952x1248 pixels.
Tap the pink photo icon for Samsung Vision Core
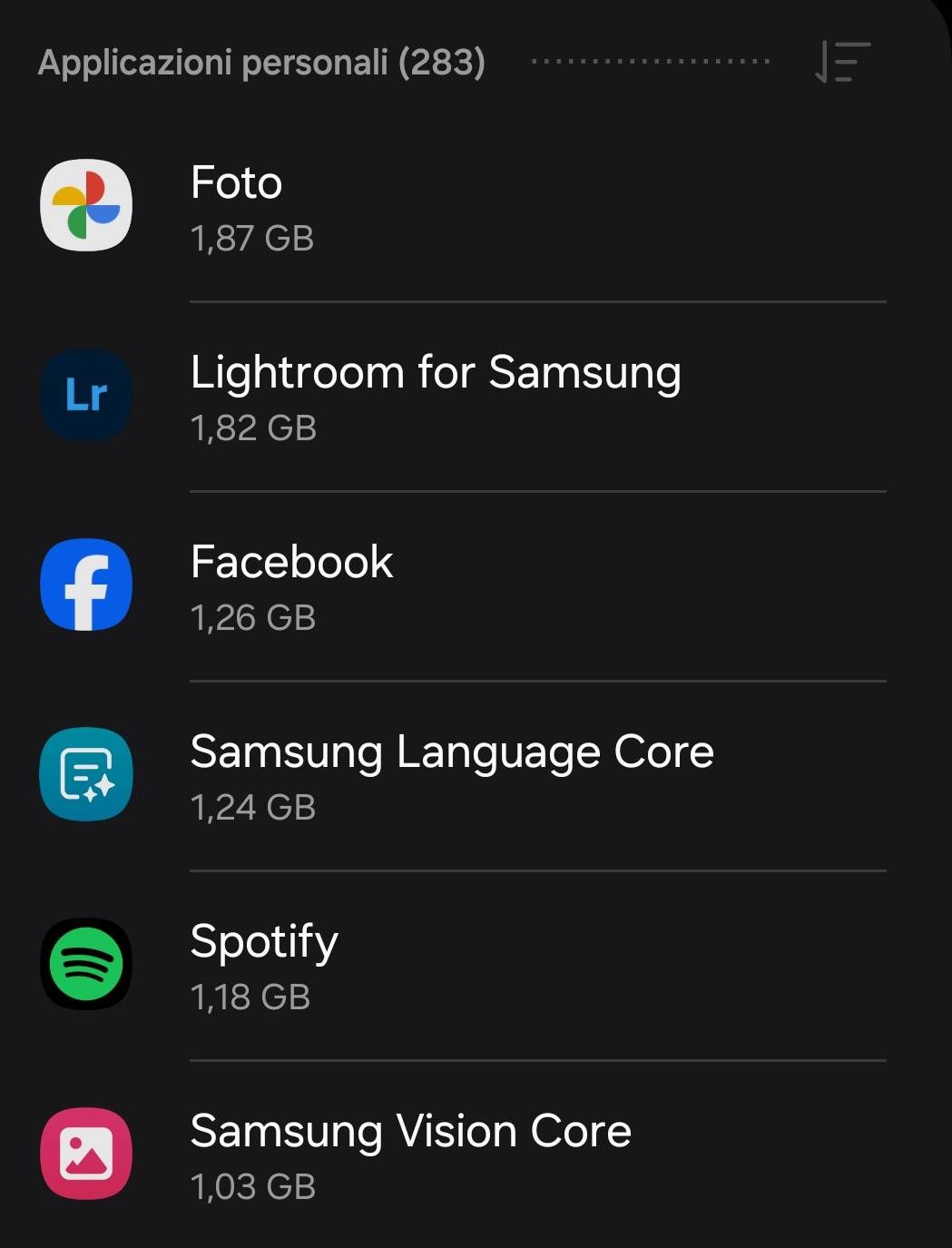pos(86,1155)
